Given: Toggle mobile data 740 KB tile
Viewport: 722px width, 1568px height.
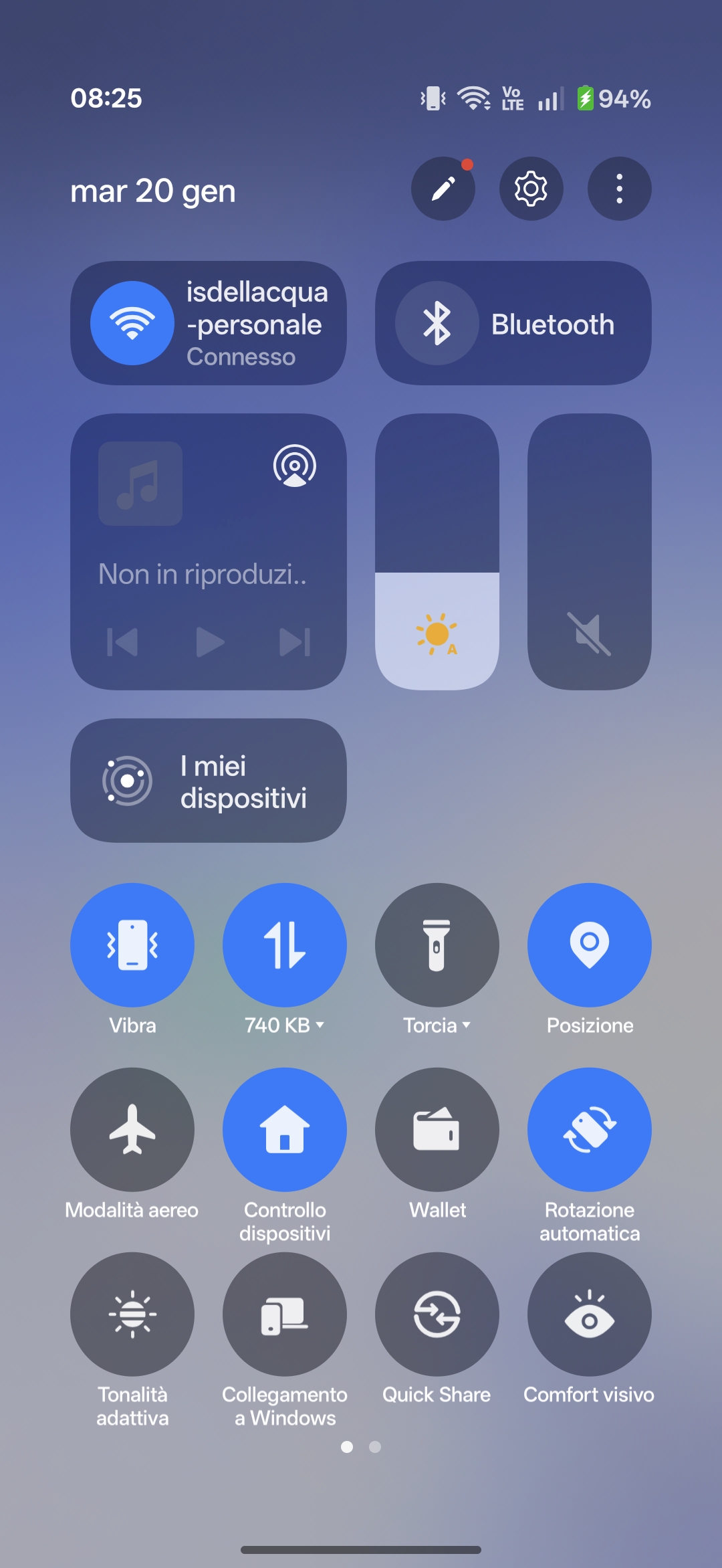Looking at the screenshot, I should 285,945.
